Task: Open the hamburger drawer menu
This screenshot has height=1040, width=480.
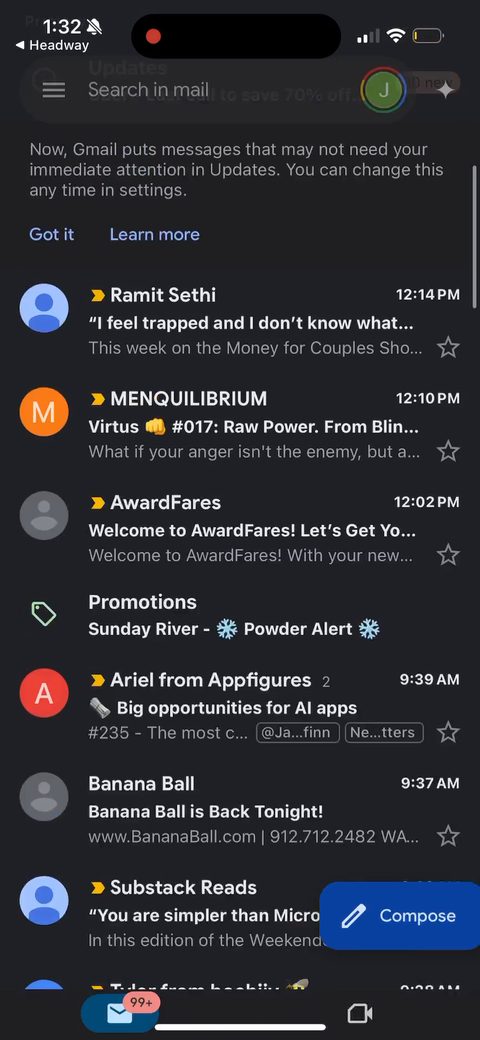Action: 54,90
